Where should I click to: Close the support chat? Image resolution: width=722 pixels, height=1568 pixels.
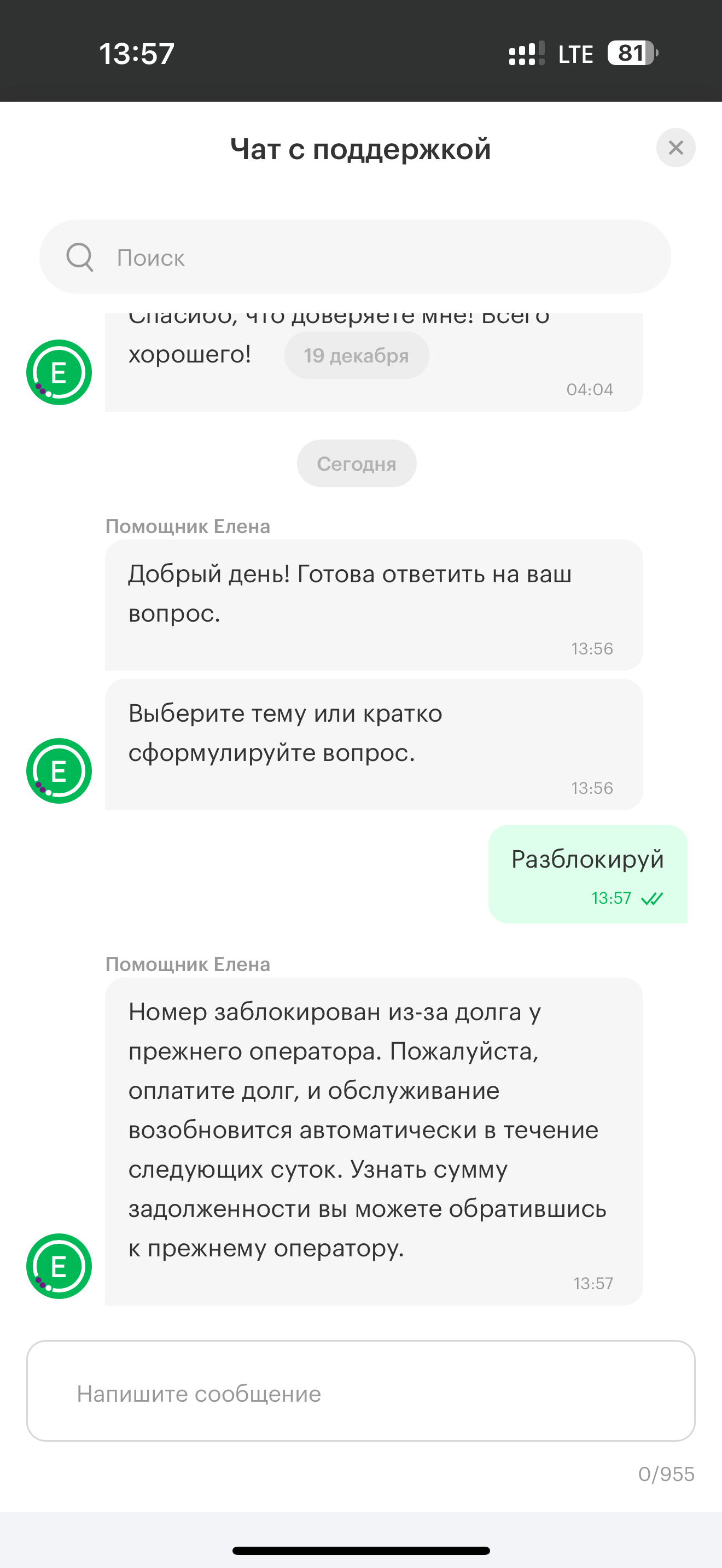(x=676, y=148)
